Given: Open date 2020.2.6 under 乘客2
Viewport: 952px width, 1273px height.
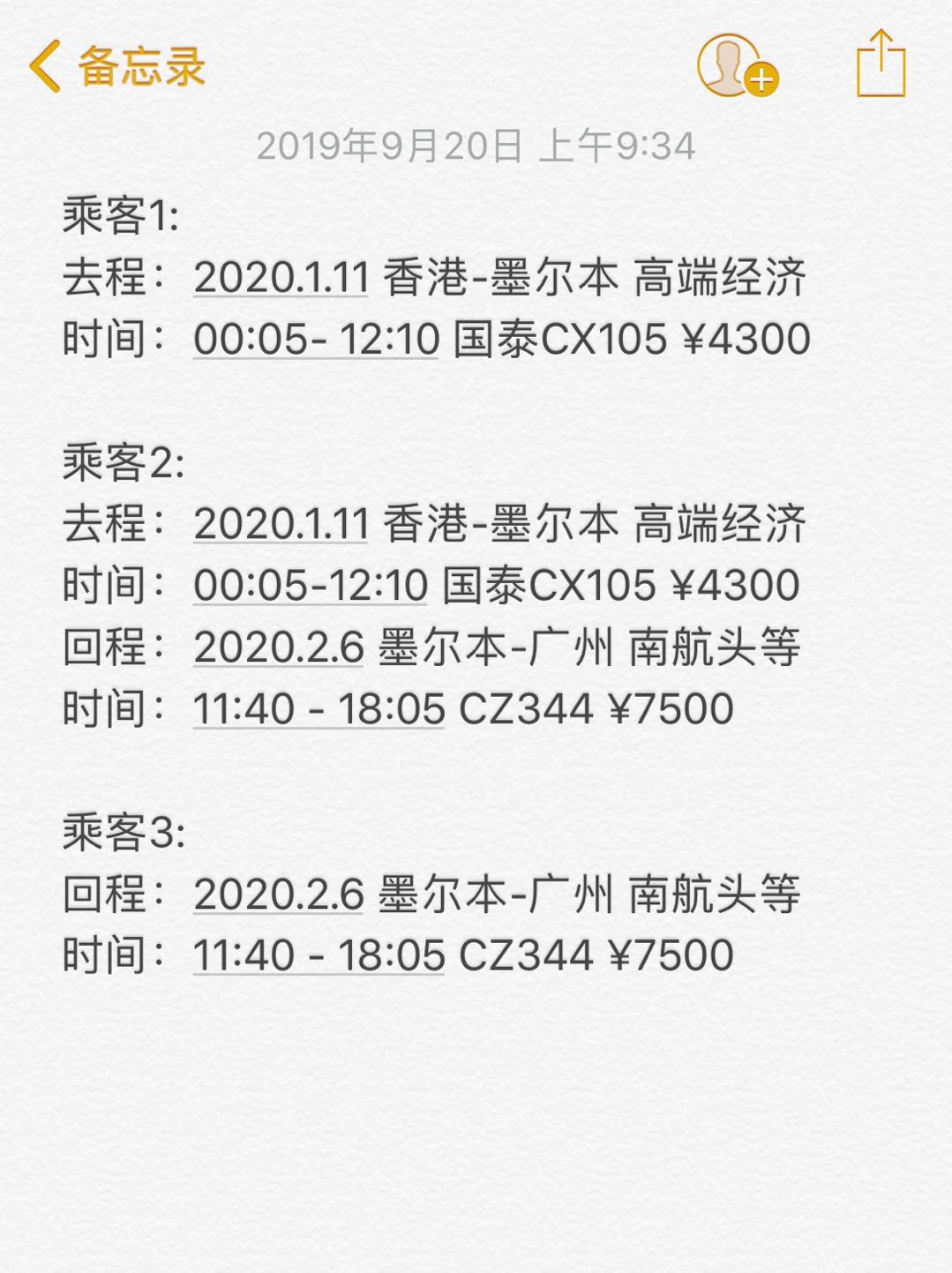Looking at the screenshot, I should (x=279, y=648).
